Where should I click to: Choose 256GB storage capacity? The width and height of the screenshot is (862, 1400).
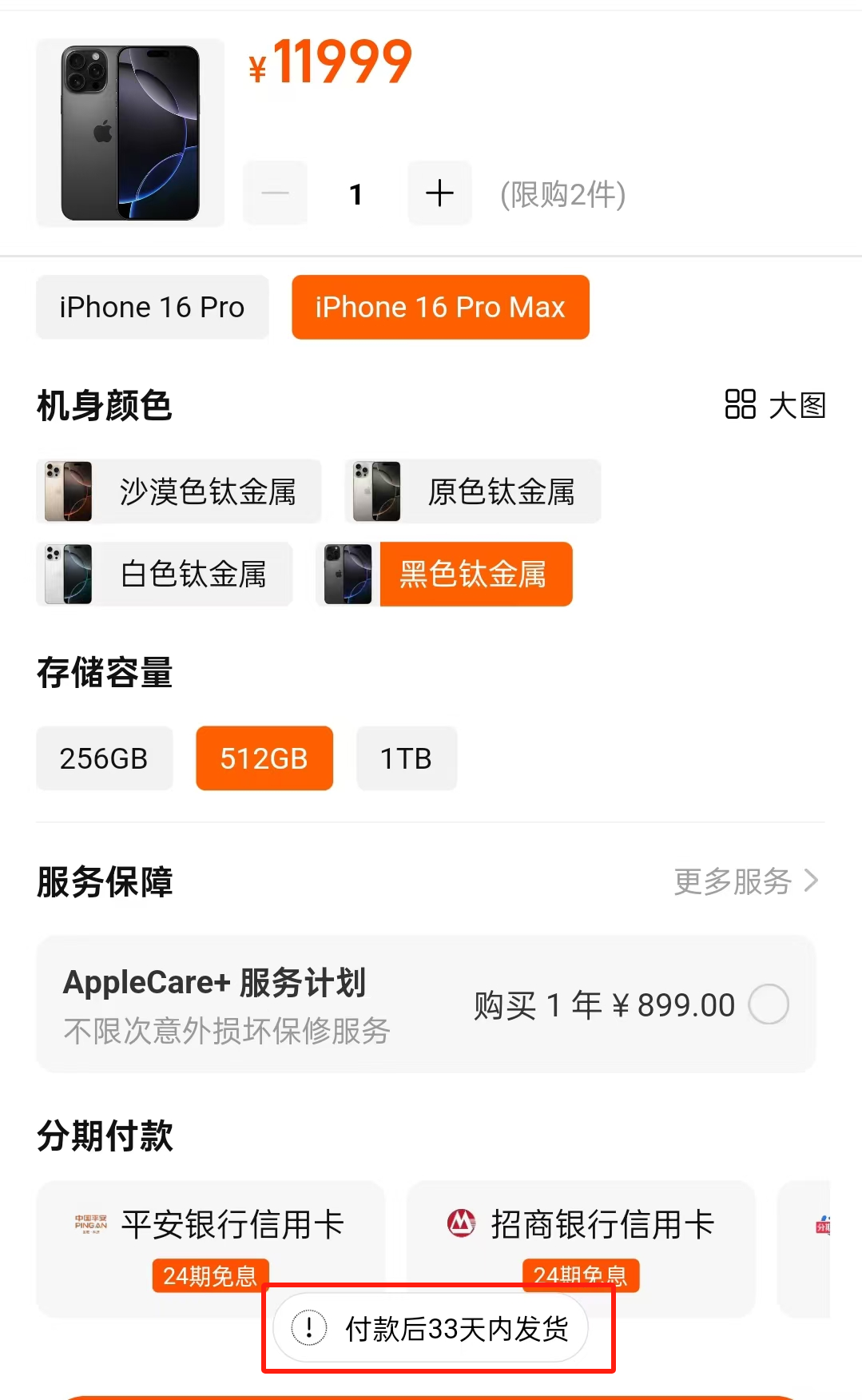pyautogui.click(x=104, y=758)
